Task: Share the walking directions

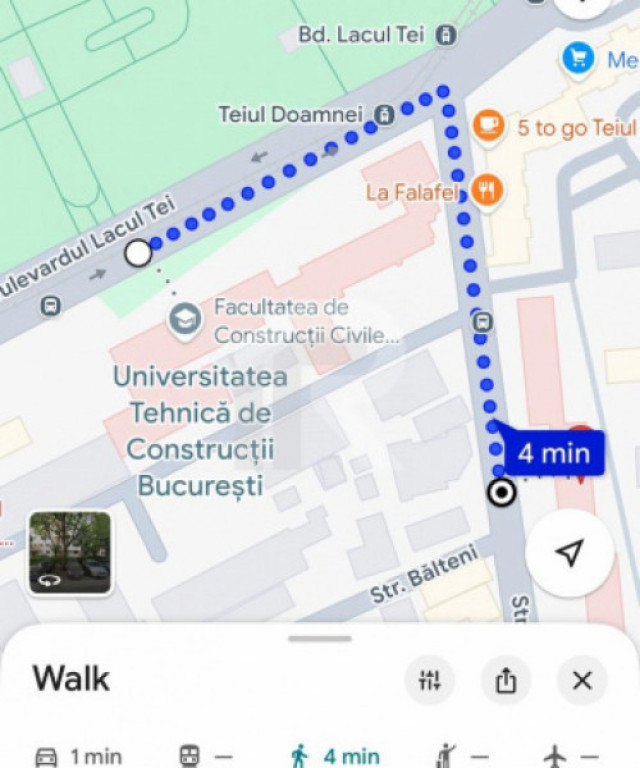Action: coord(506,681)
